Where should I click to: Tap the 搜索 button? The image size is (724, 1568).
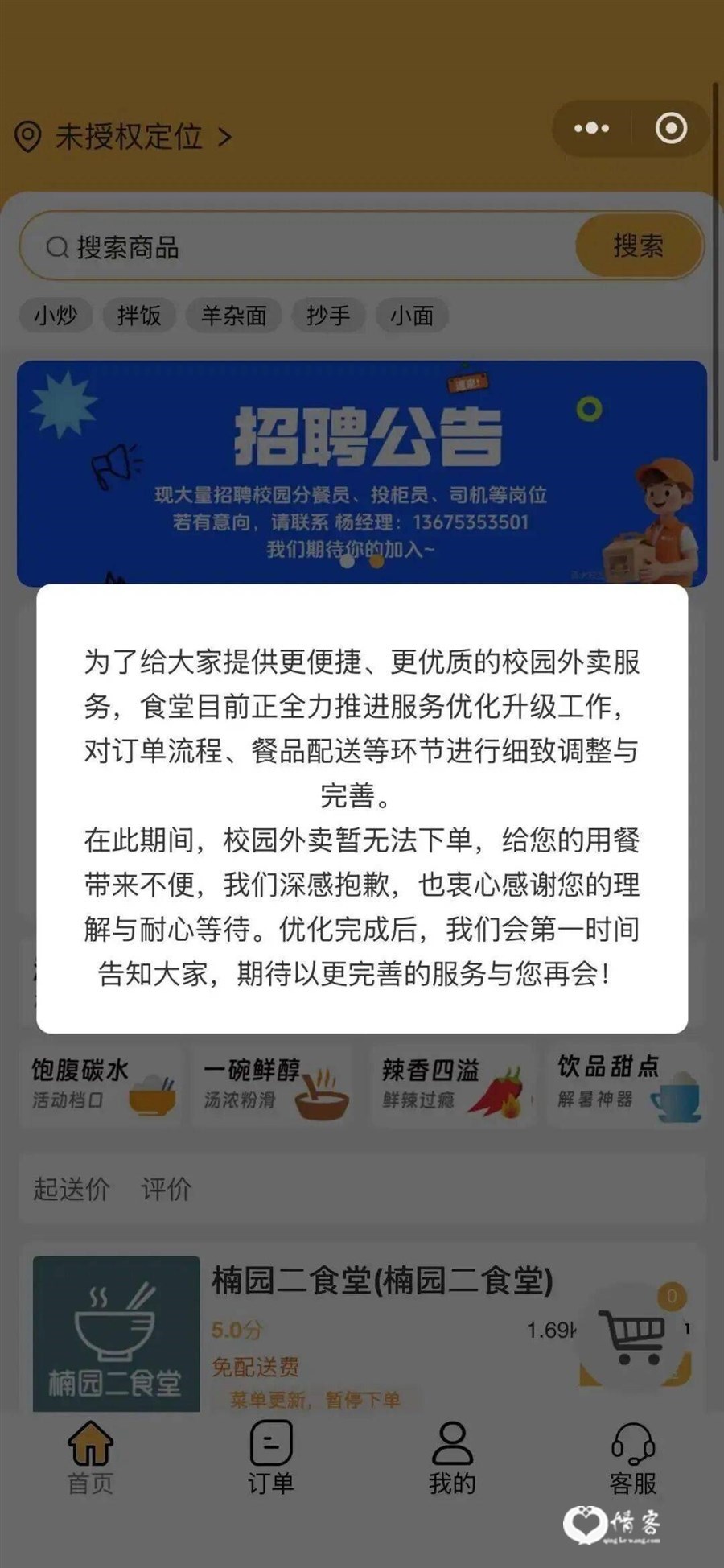(x=639, y=246)
